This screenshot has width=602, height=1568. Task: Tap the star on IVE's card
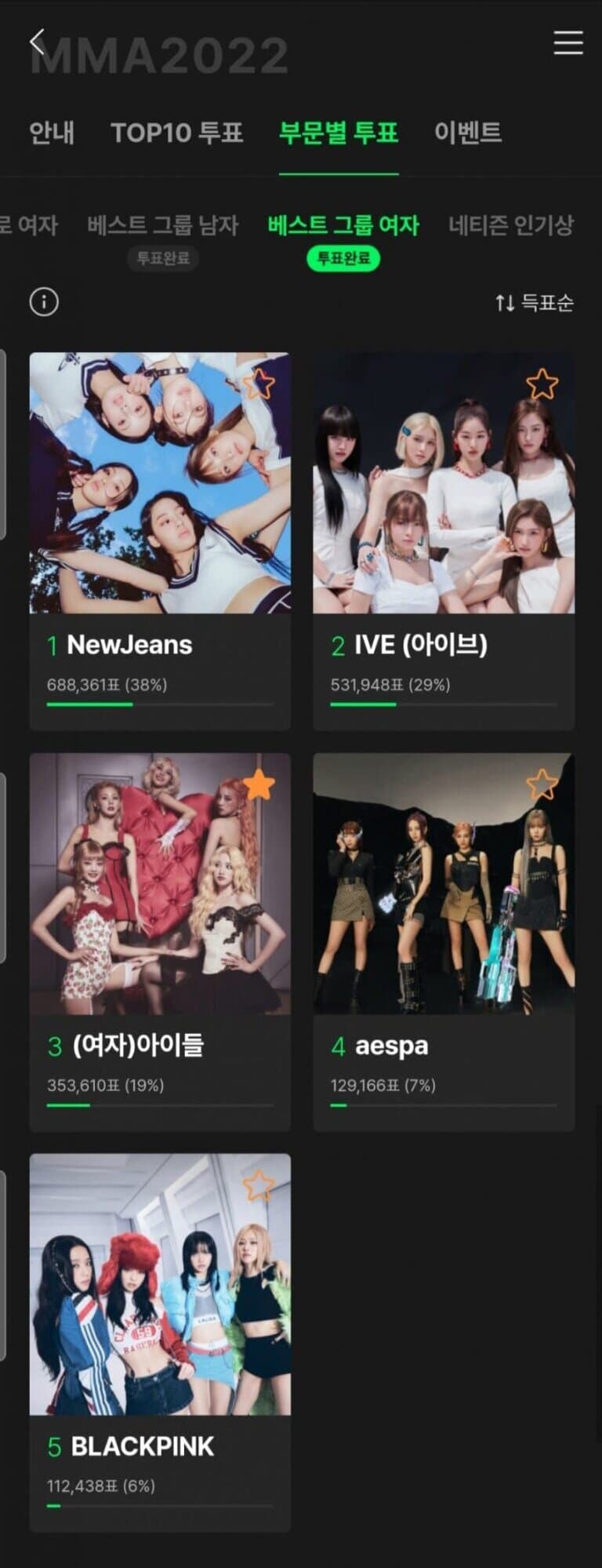542,384
